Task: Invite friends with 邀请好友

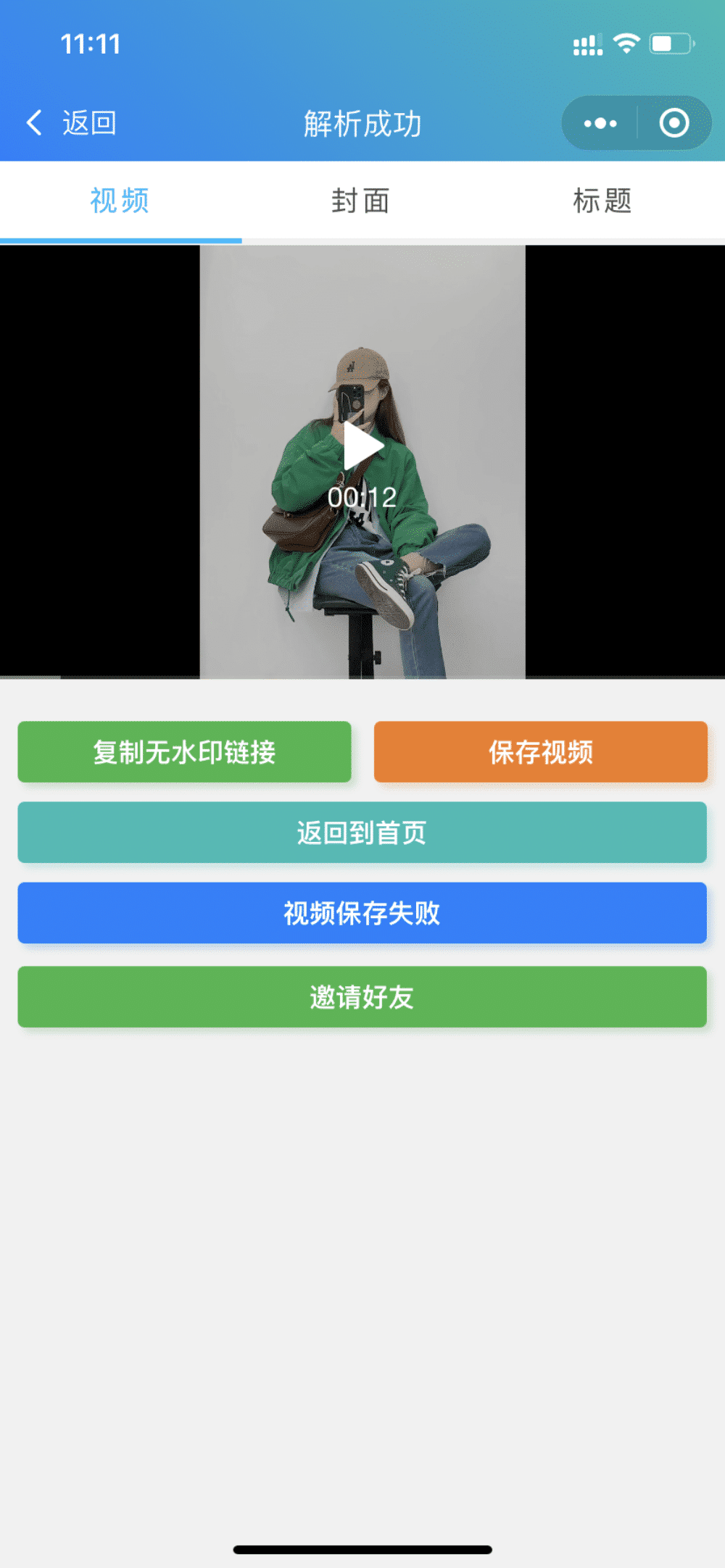Action: point(362,997)
